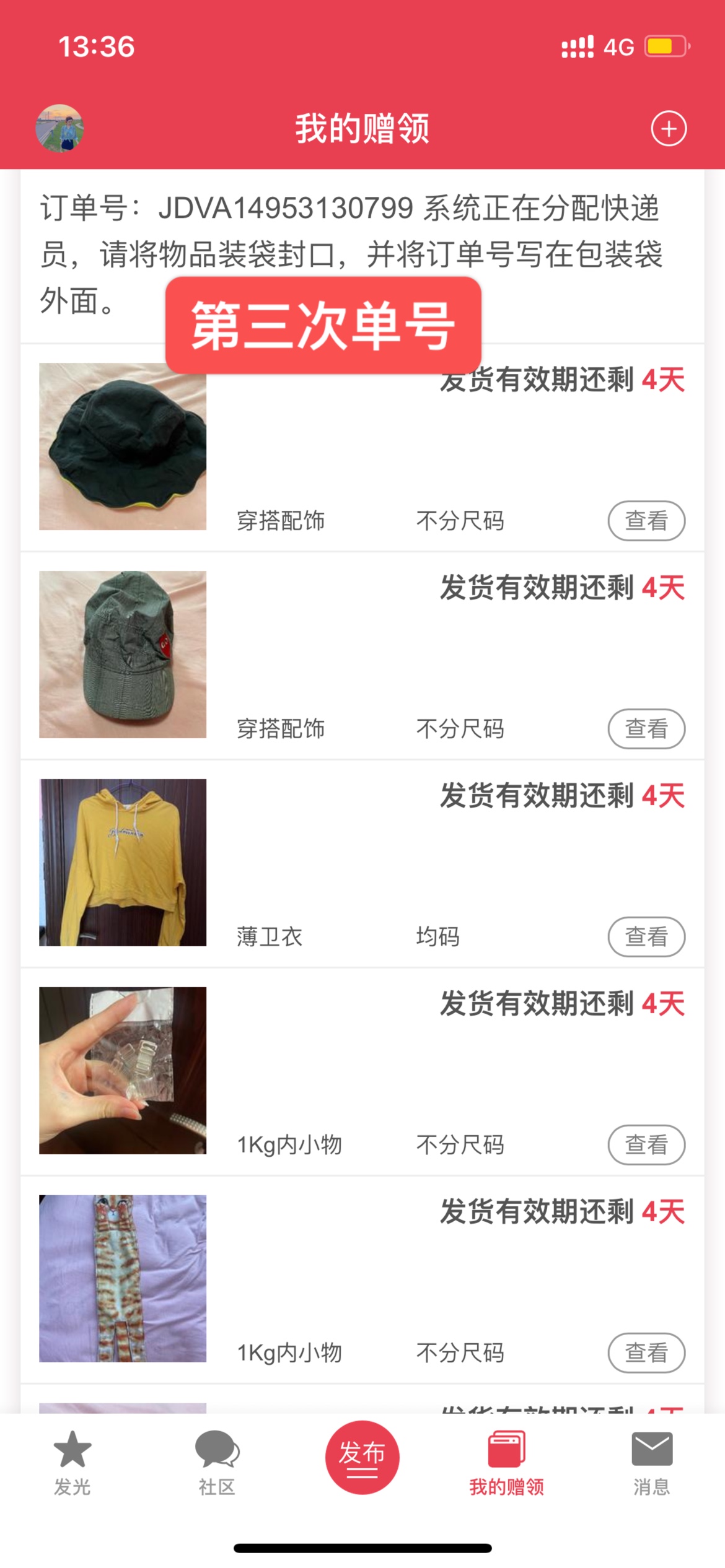725x1568 pixels.
Task: Open the clear clips item photo
Action: (x=123, y=1071)
